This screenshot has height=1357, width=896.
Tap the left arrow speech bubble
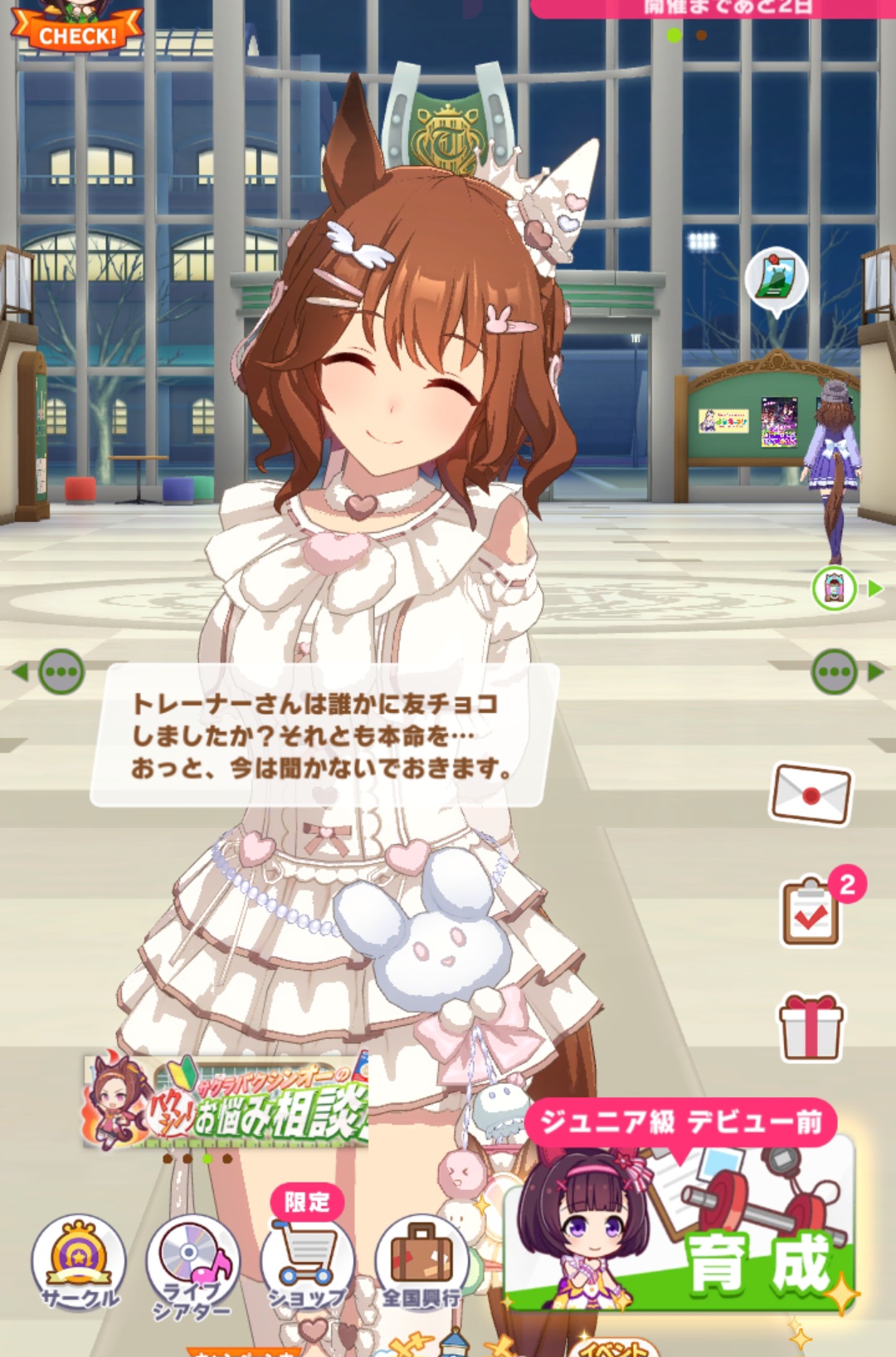pos(60,671)
